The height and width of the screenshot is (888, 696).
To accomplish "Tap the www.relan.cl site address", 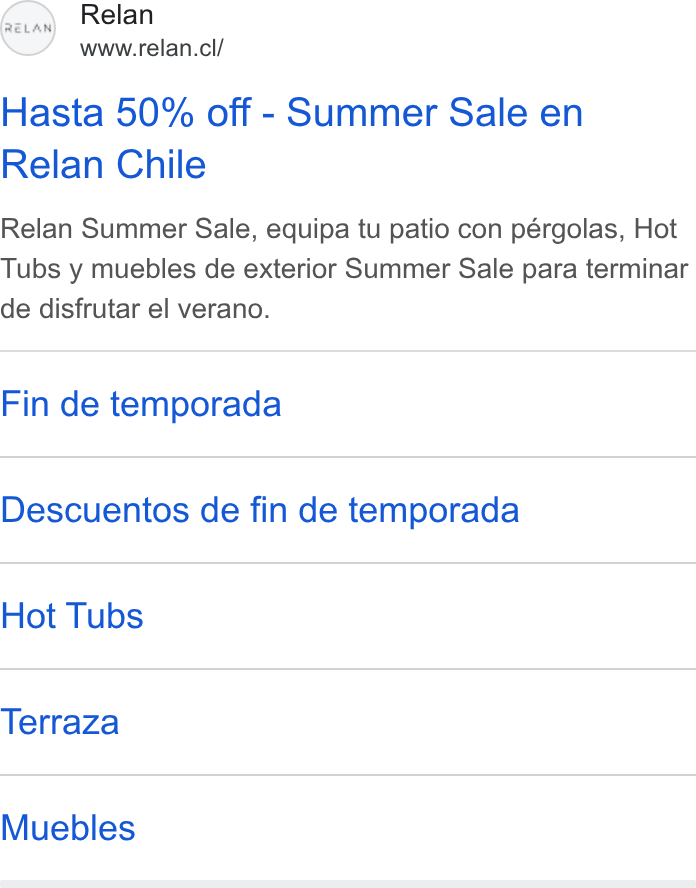I will click(x=152, y=48).
